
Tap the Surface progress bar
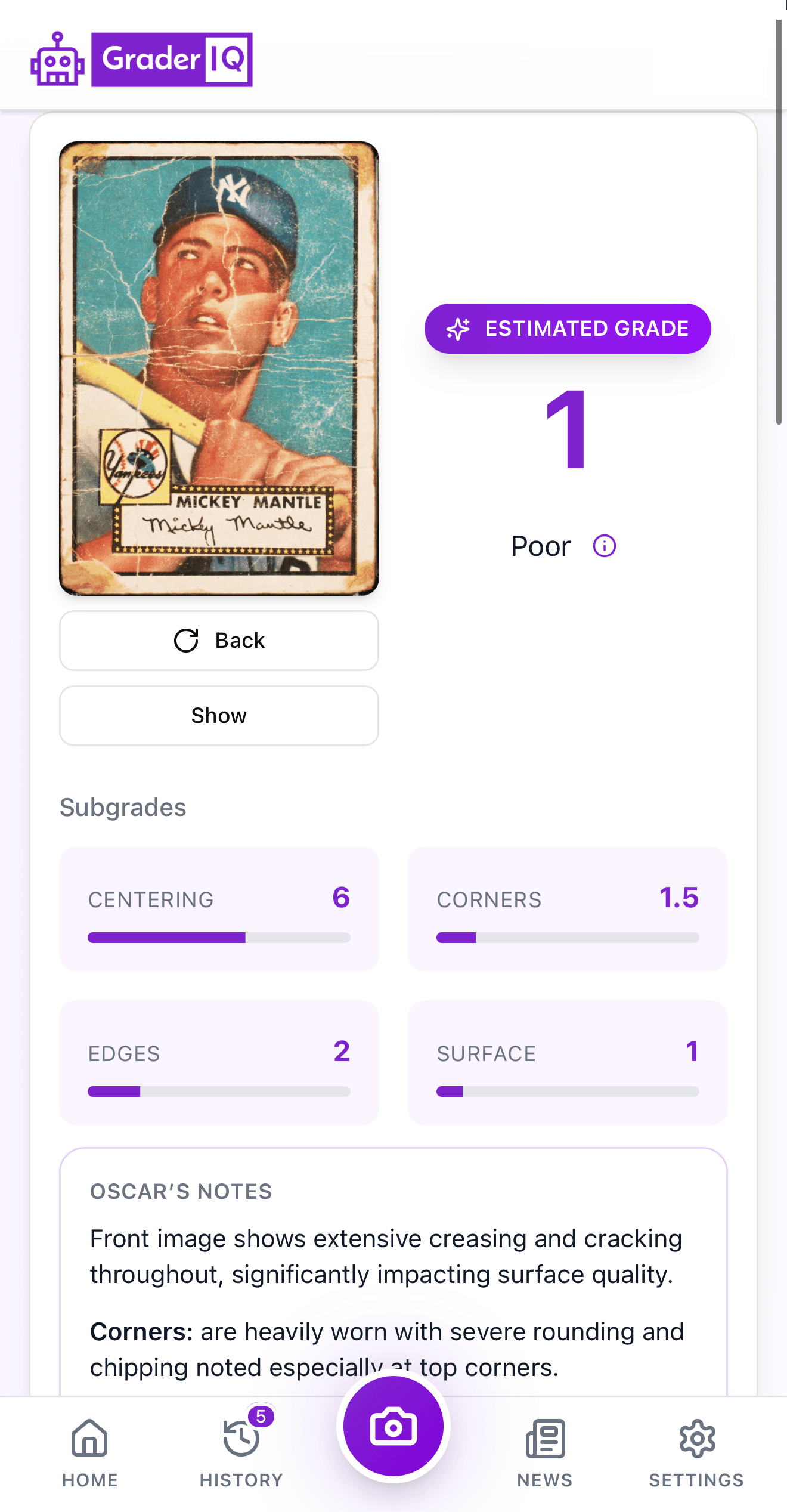pos(568,1092)
